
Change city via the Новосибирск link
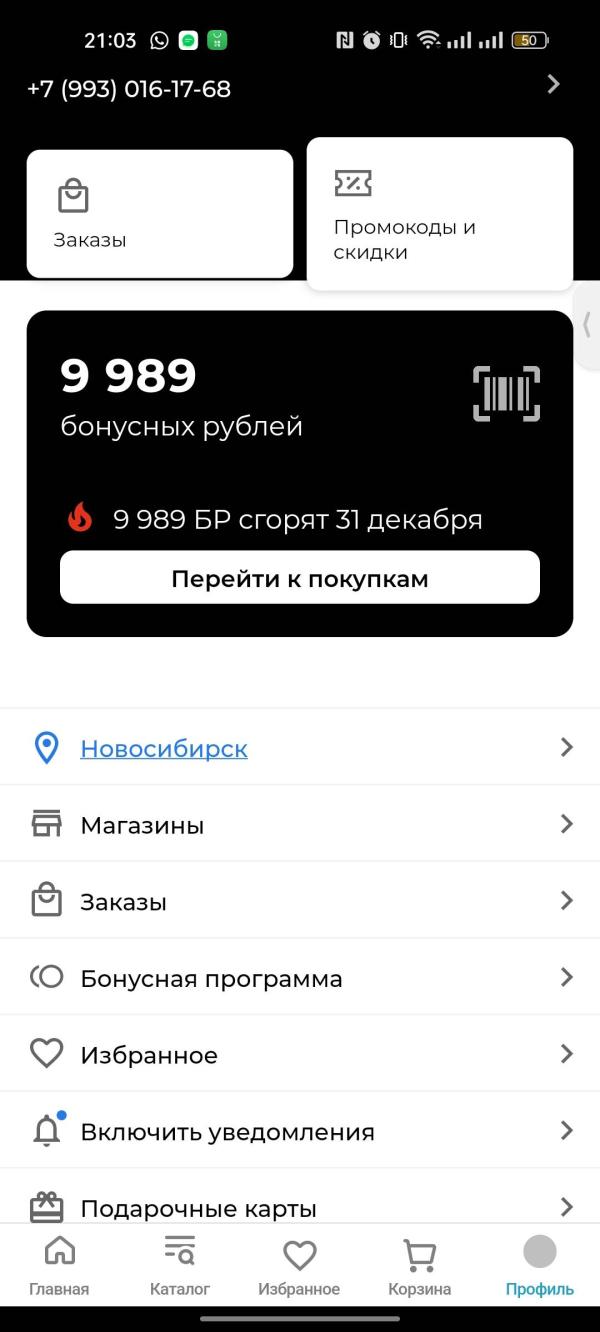point(164,748)
